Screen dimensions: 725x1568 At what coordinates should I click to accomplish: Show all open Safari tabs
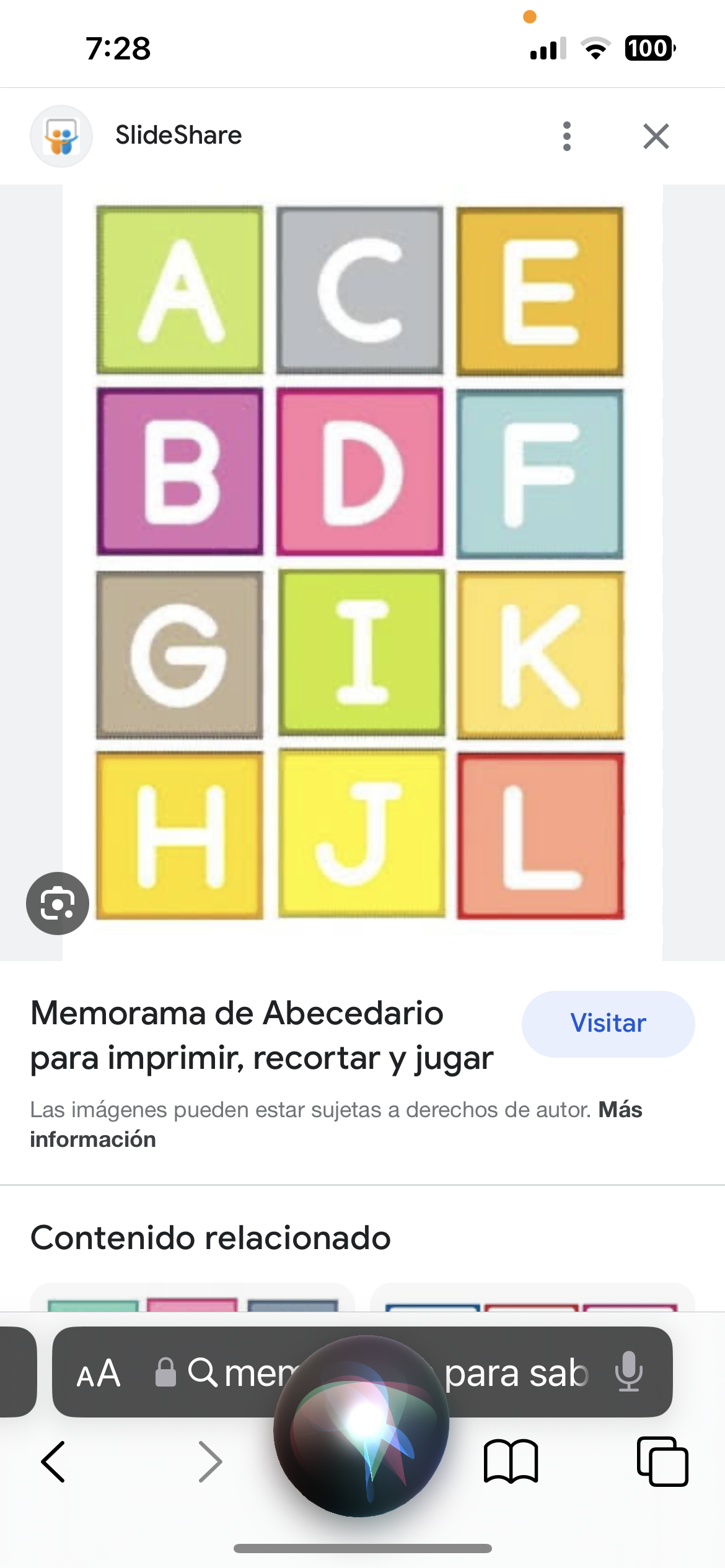662,1461
